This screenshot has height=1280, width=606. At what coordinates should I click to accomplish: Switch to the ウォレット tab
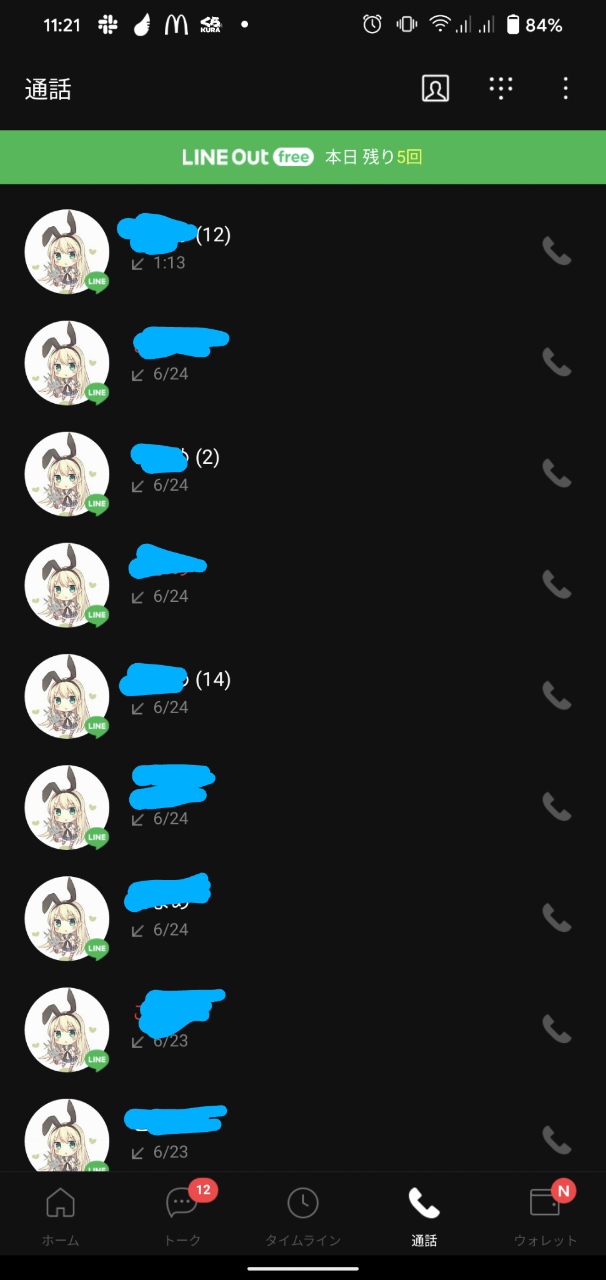(545, 1214)
